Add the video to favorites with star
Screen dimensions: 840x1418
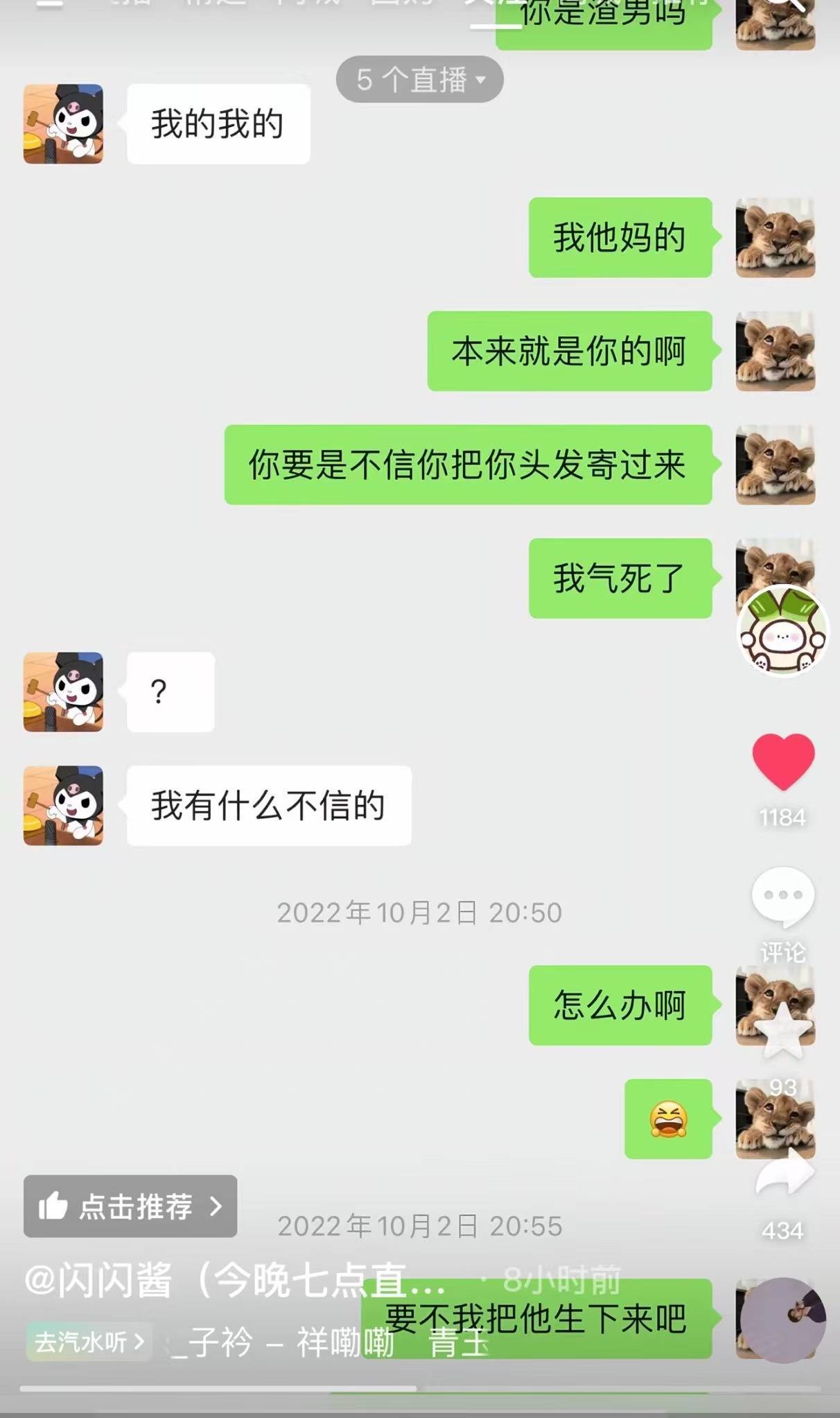783,1030
